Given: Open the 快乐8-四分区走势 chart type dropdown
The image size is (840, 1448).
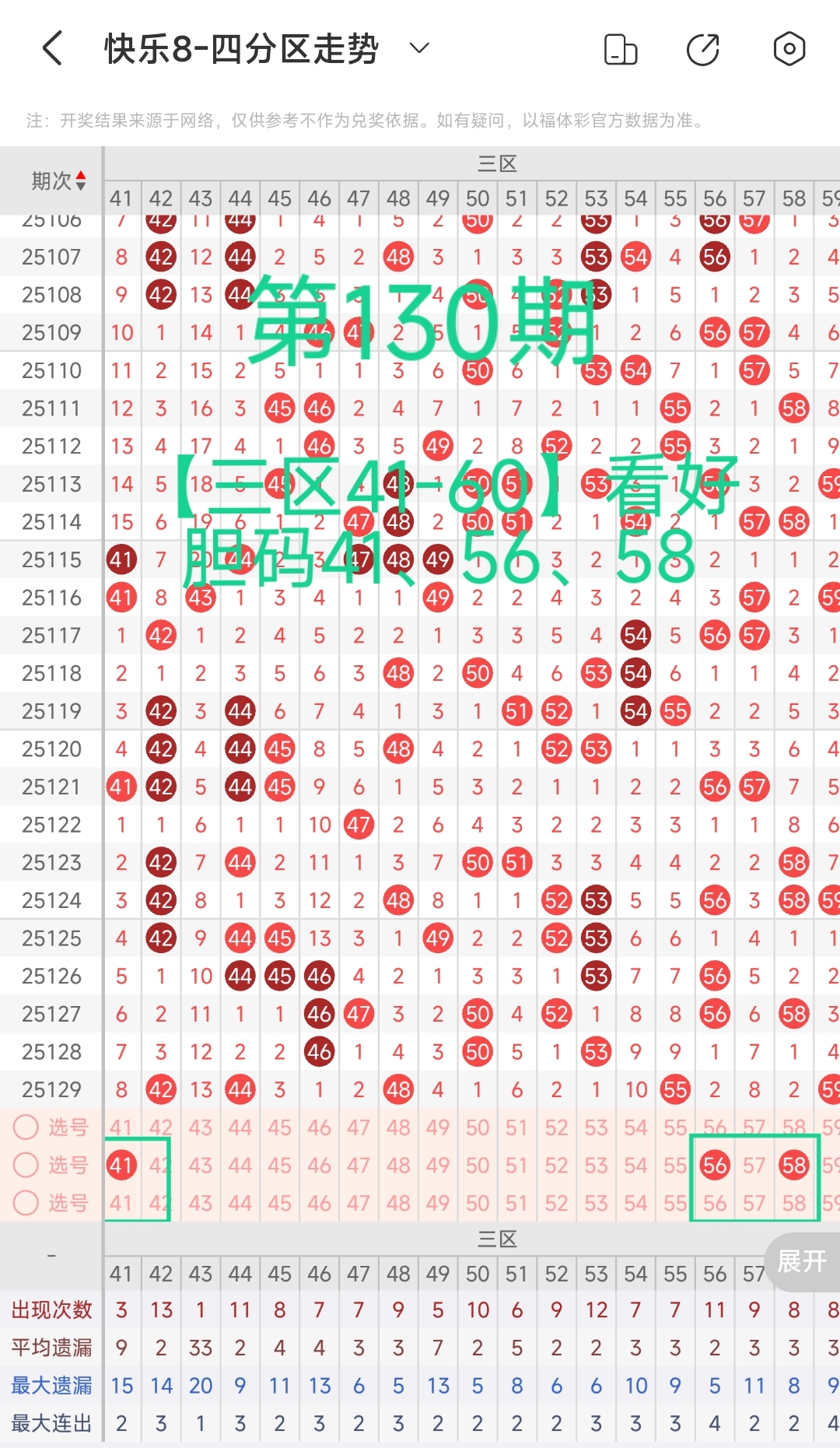Looking at the screenshot, I should coord(419,48).
